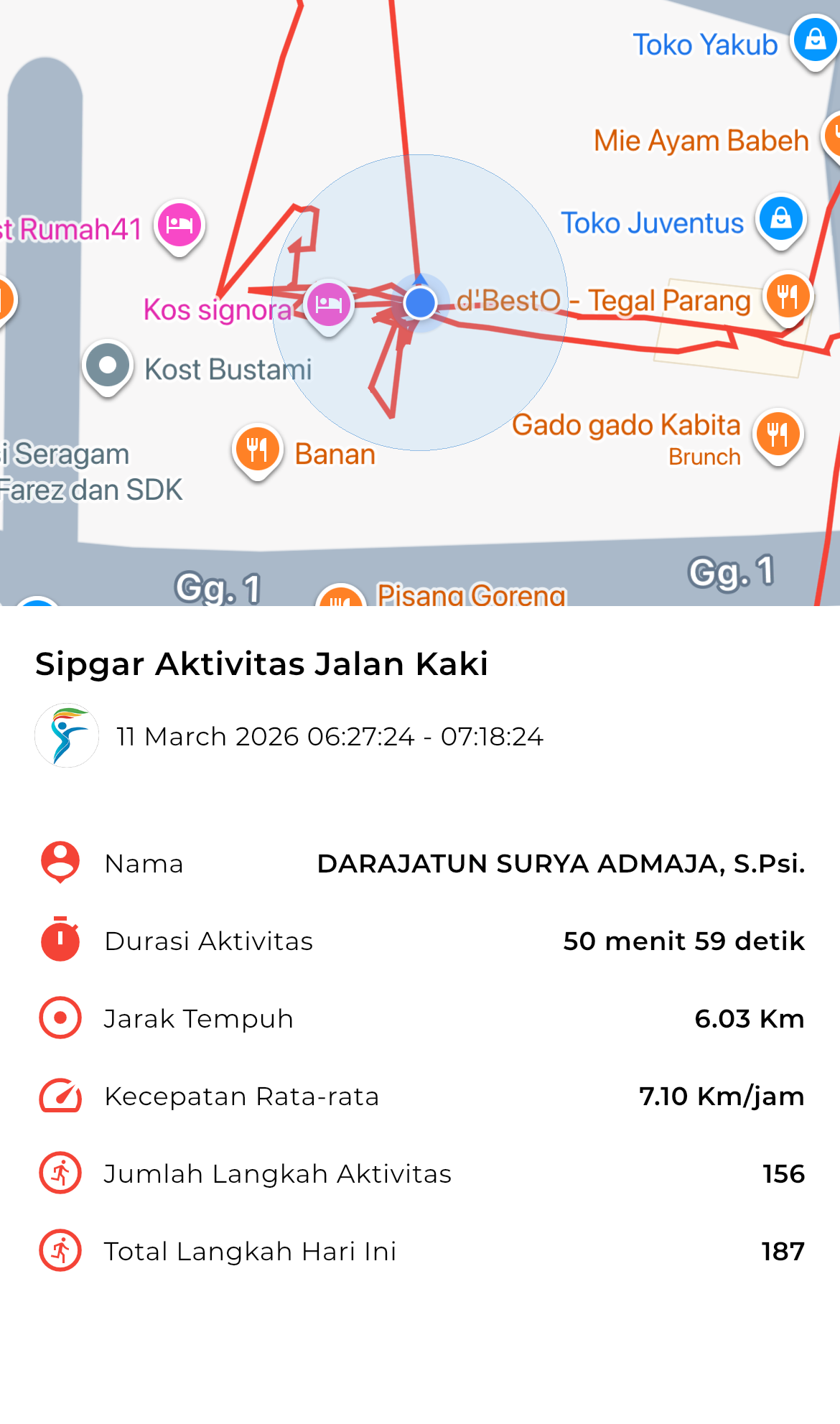
Task: Open the Toko Yakub map pin
Action: [814, 40]
